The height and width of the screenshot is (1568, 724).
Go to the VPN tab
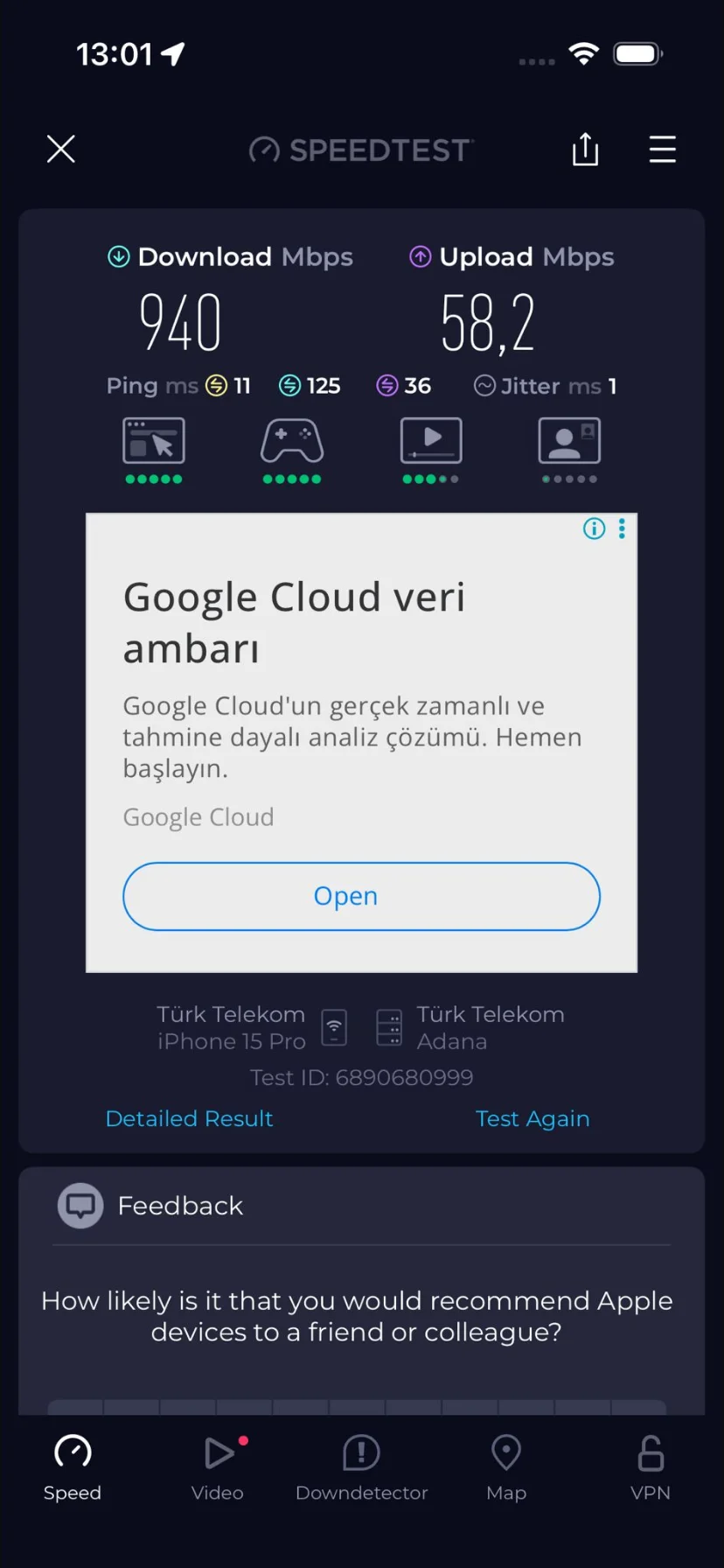point(651,1468)
